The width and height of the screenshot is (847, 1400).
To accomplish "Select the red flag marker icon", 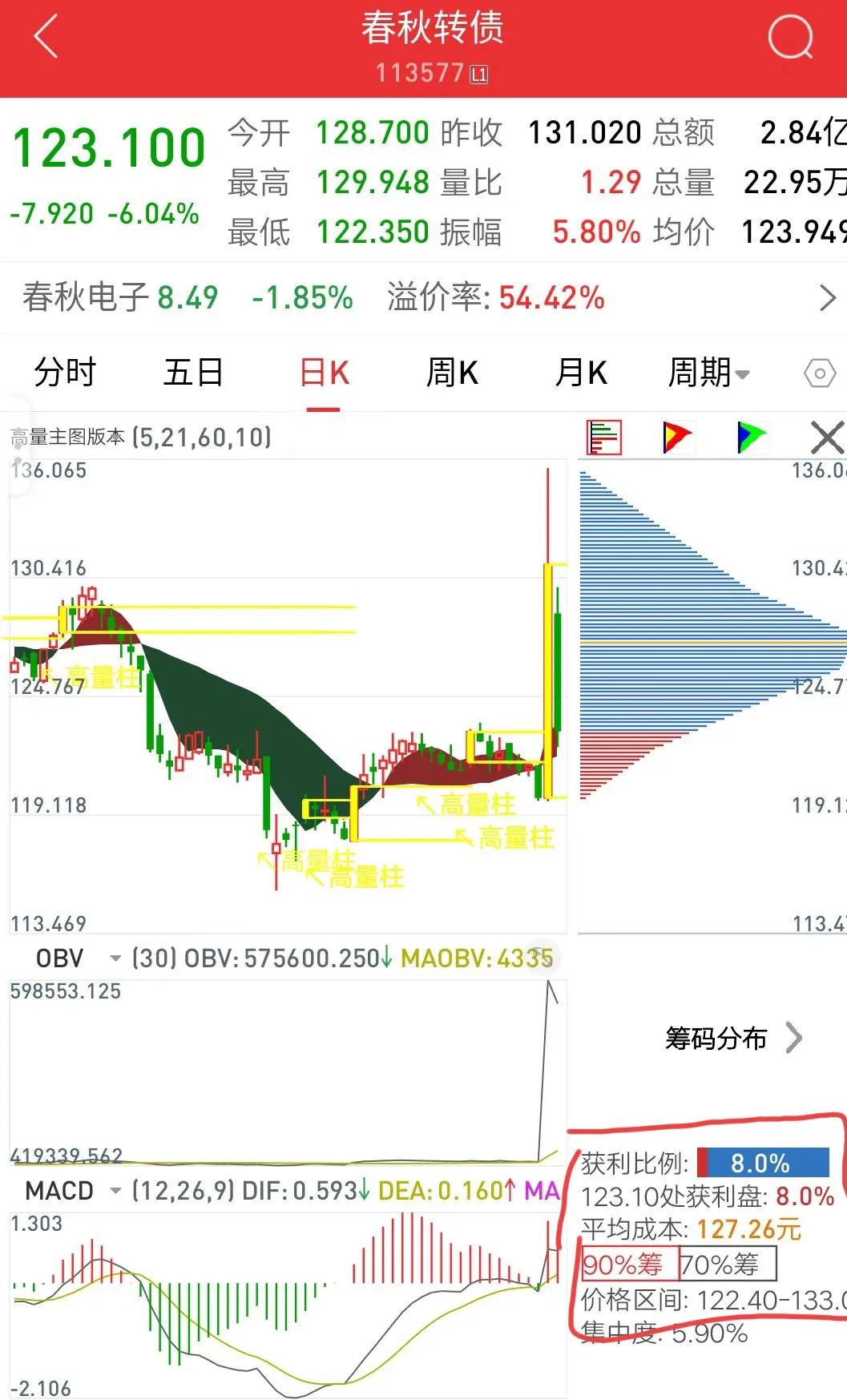I will [676, 437].
